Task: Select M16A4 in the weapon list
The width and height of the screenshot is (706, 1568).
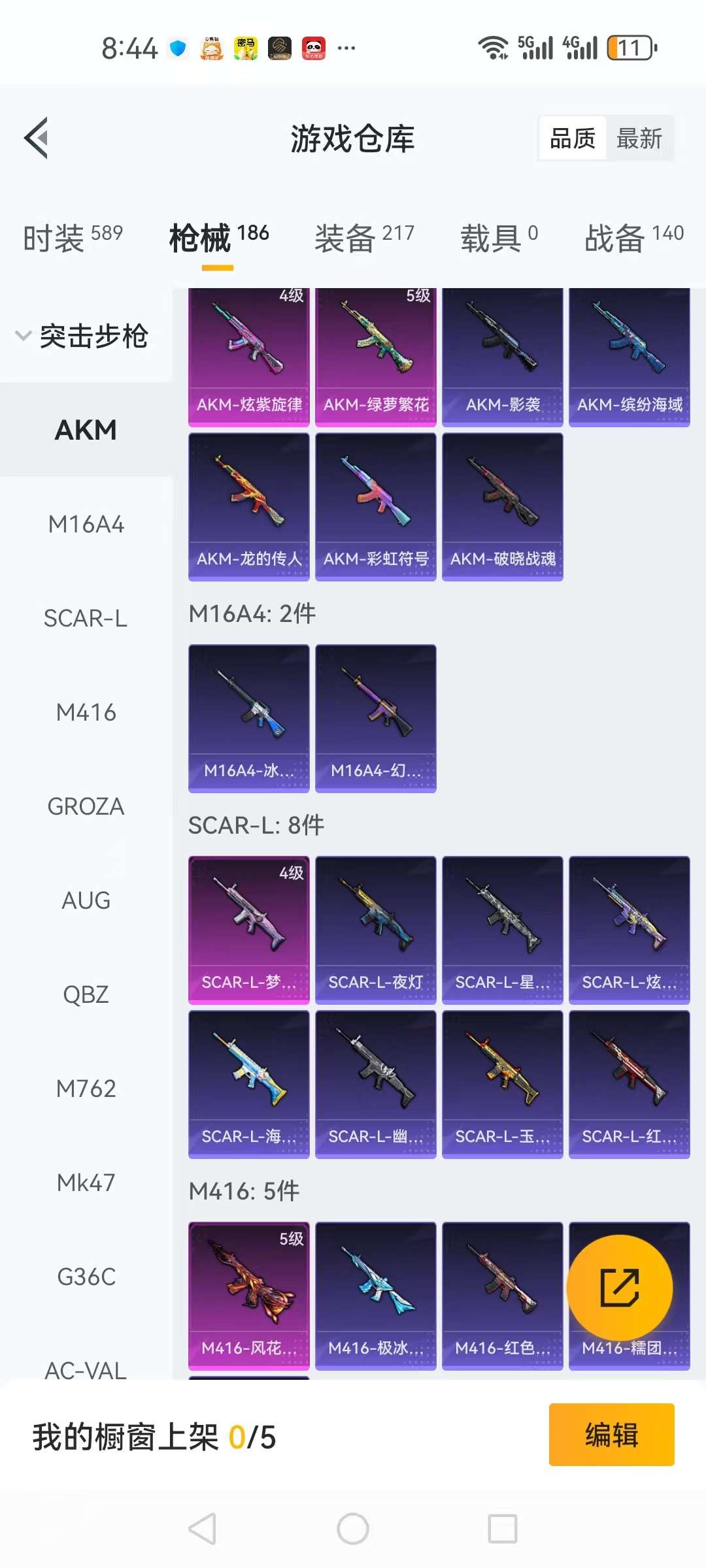Action: pyautogui.click(x=86, y=524)
